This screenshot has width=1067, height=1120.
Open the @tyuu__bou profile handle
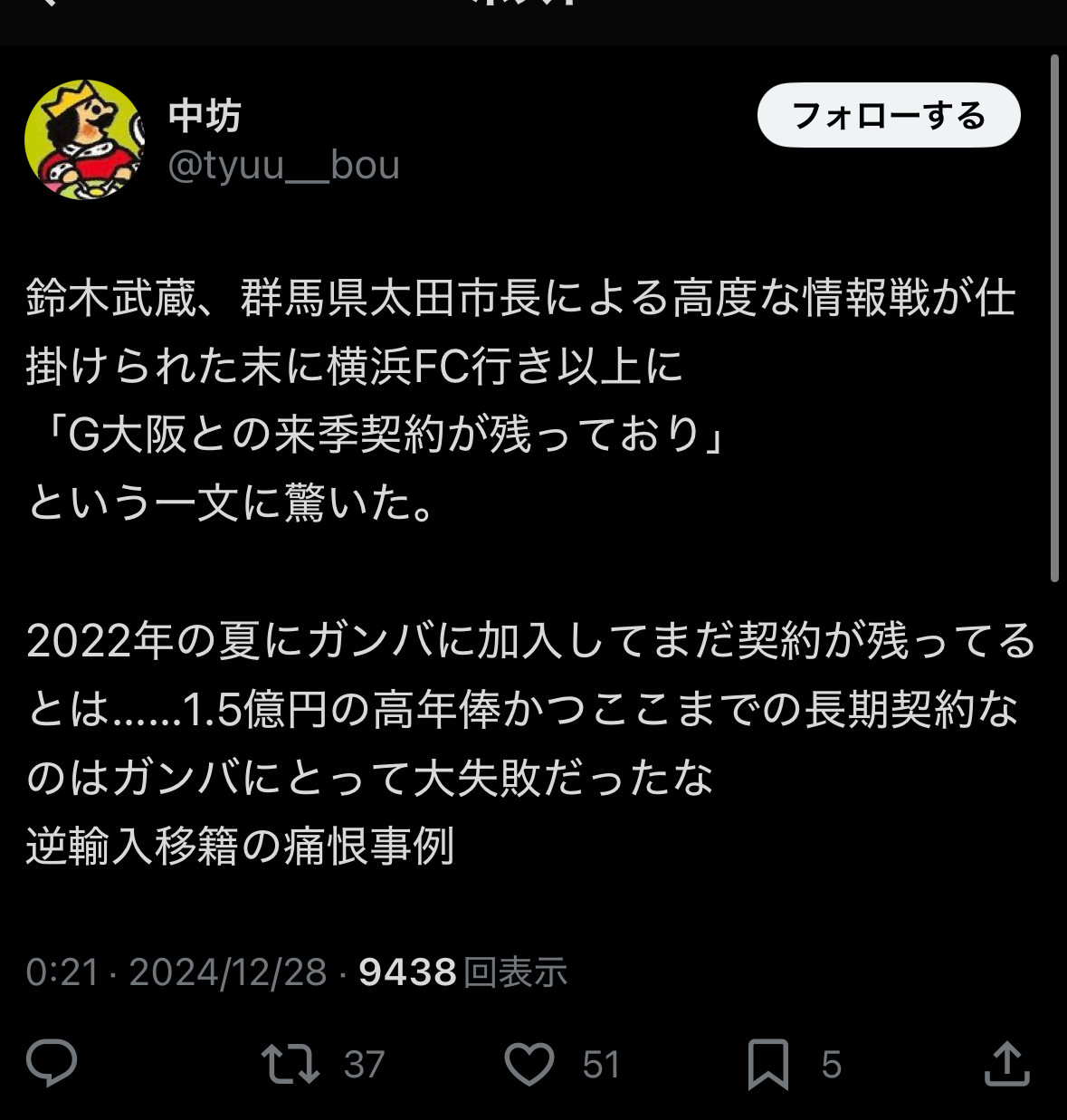point(284,166)
